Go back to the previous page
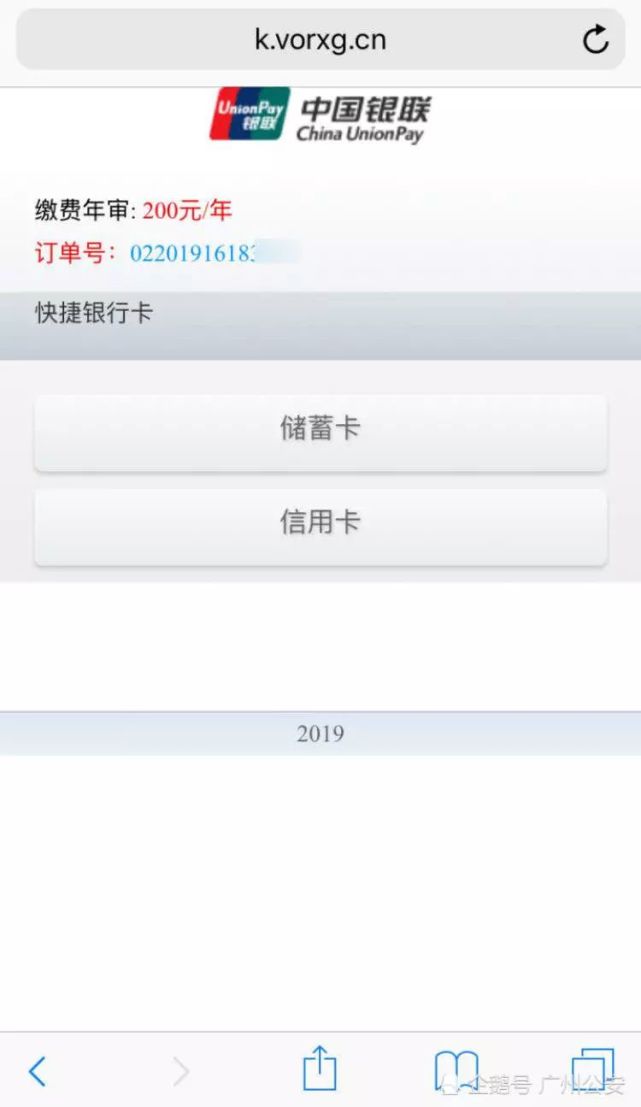Viewport: 641px width, 1107px height. (38, 1071)
